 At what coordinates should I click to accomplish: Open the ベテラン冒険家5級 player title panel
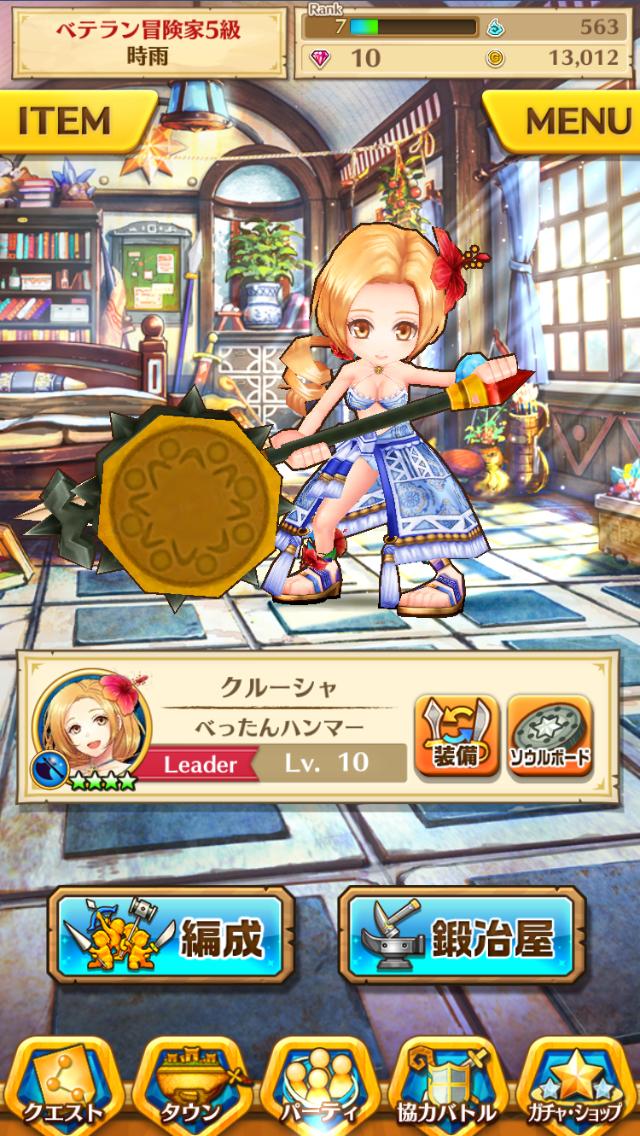click(x=149, y=42)
